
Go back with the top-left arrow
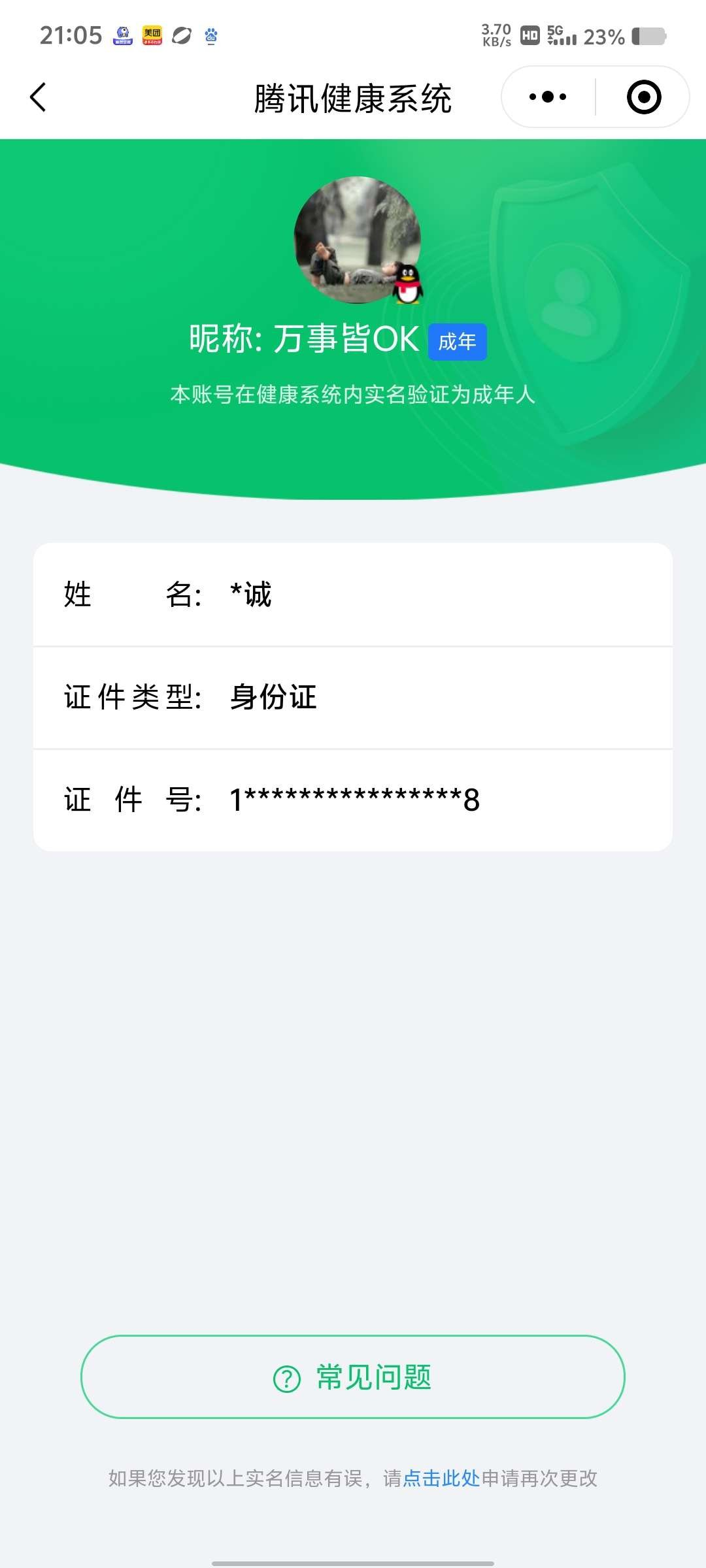[x=39, y=97]
